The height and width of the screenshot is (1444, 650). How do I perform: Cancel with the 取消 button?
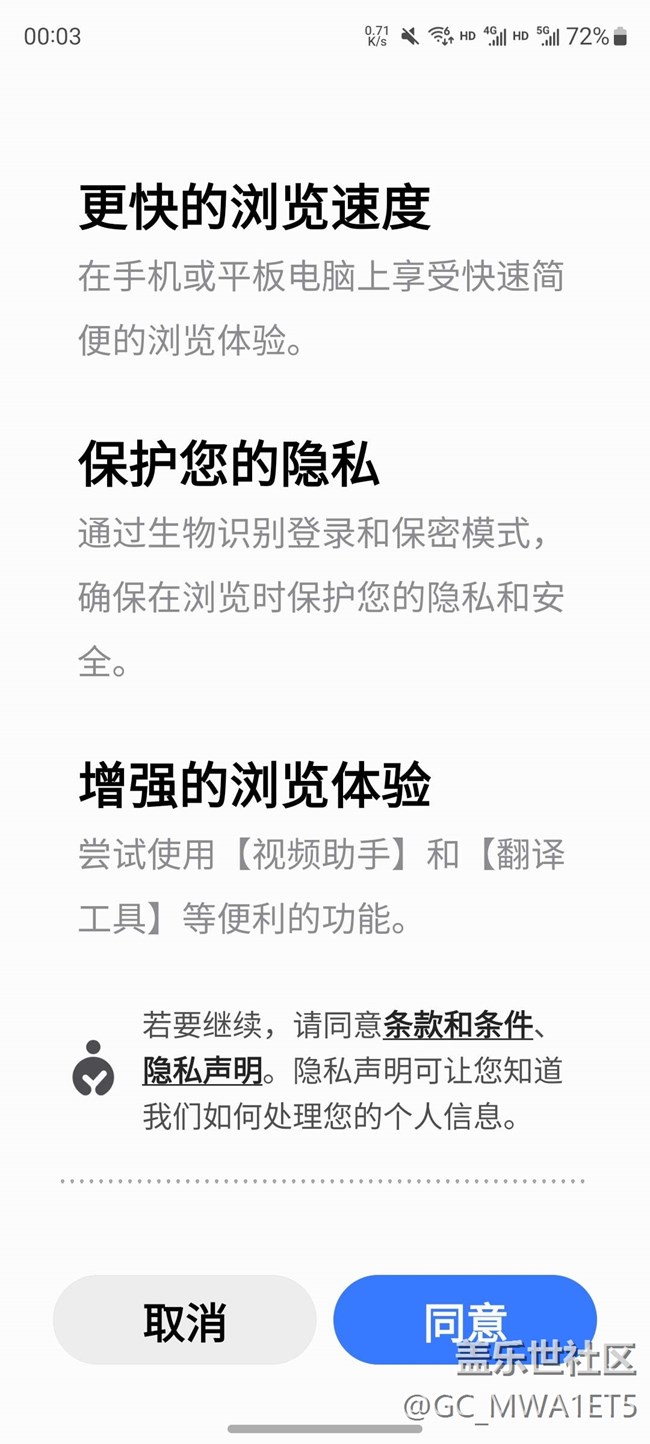[x=185, y=1320]
